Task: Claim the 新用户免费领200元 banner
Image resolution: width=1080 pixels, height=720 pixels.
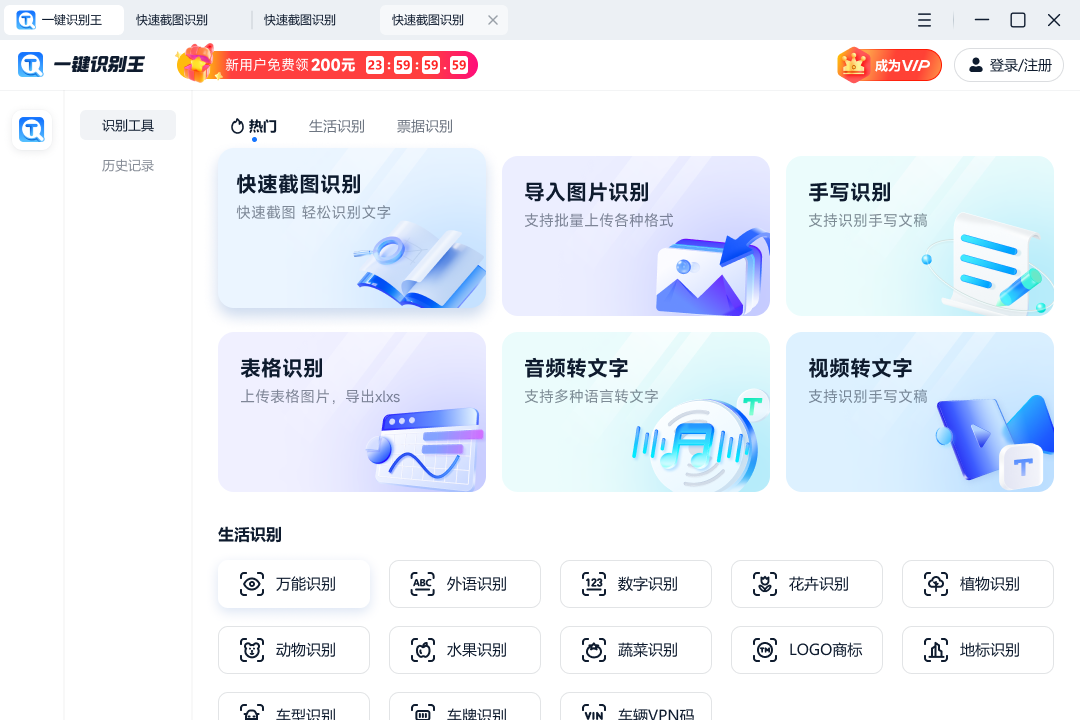Action: tap(327, 65)
